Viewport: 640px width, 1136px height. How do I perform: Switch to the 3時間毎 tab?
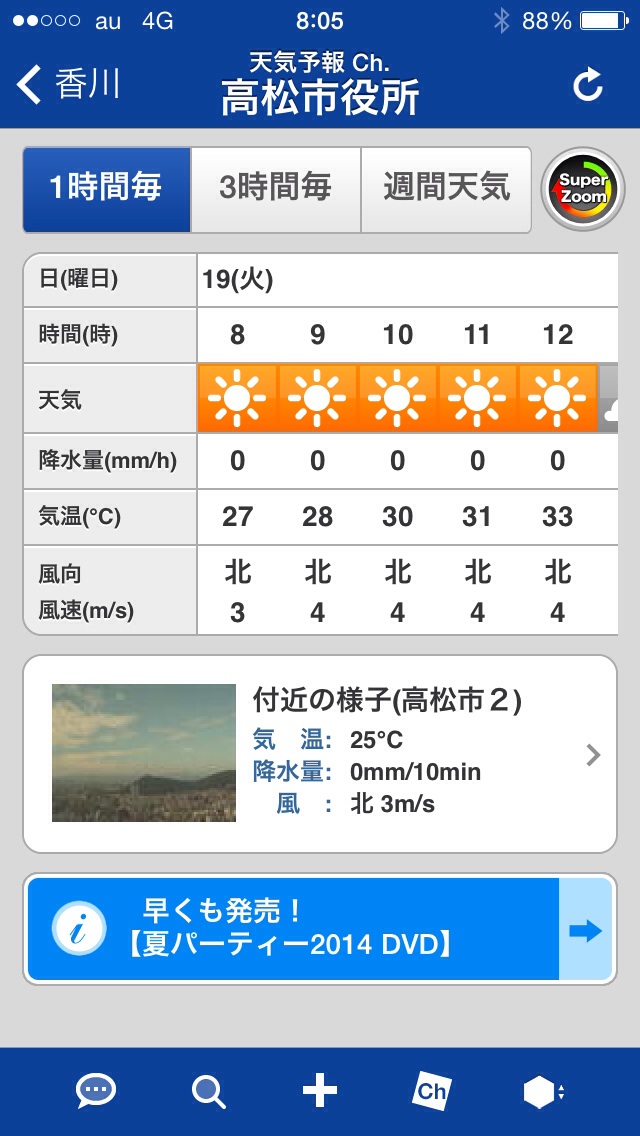point(275,189)
